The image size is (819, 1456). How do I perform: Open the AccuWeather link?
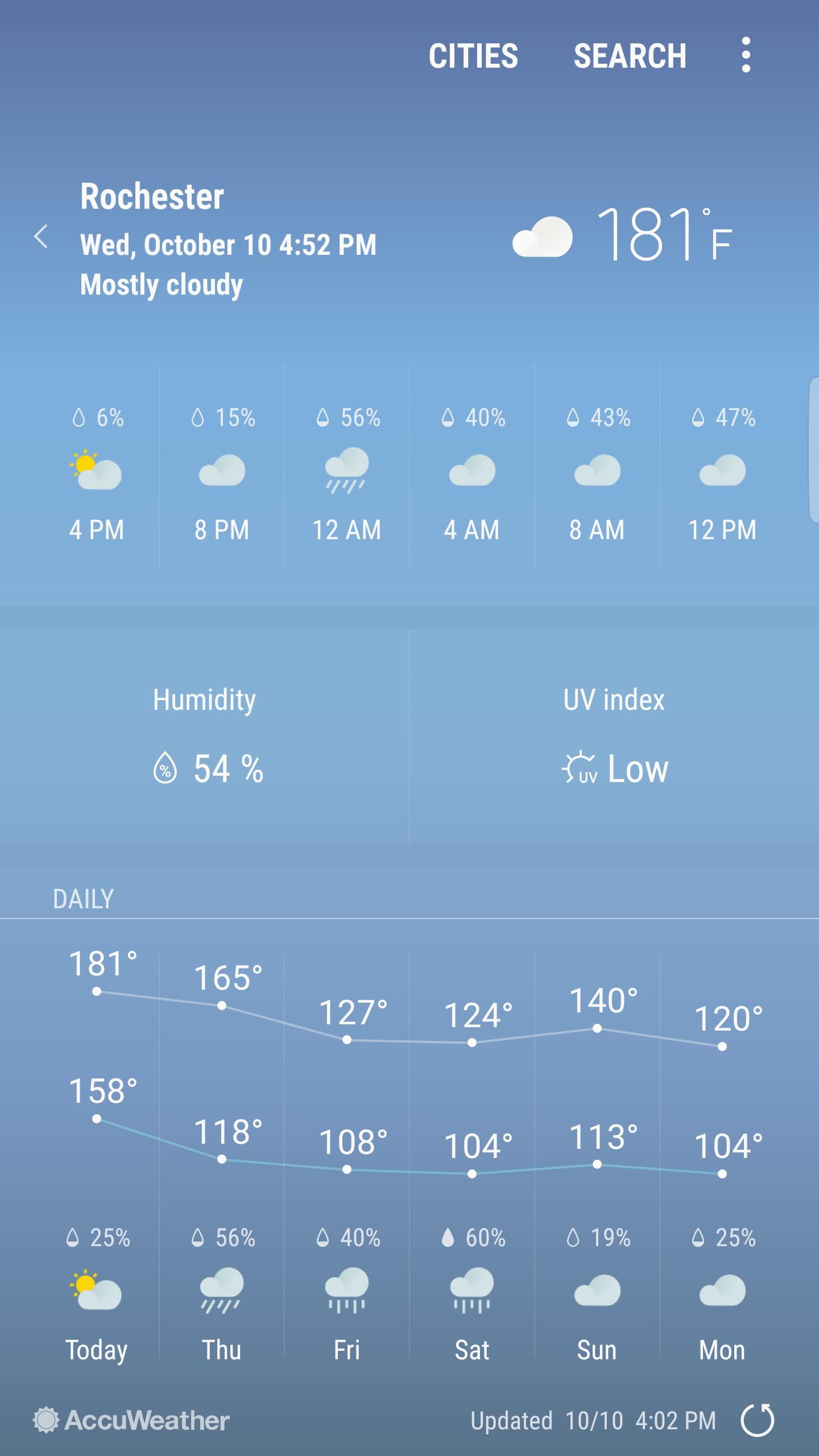131,1420
